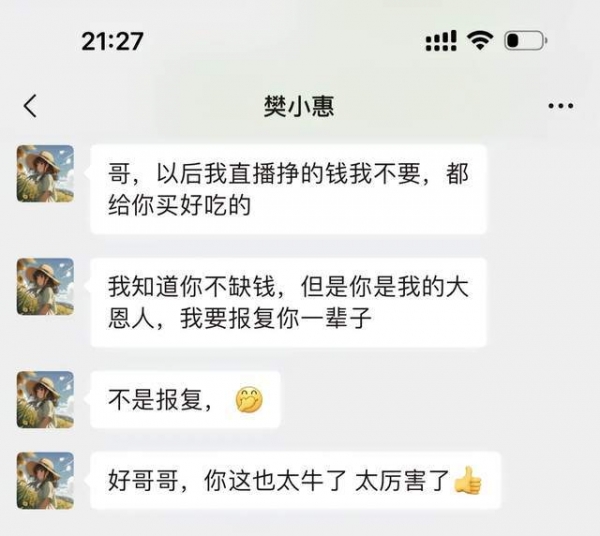
Task: View profile from avatar beside 不是报复
Action: click(45, 400)
